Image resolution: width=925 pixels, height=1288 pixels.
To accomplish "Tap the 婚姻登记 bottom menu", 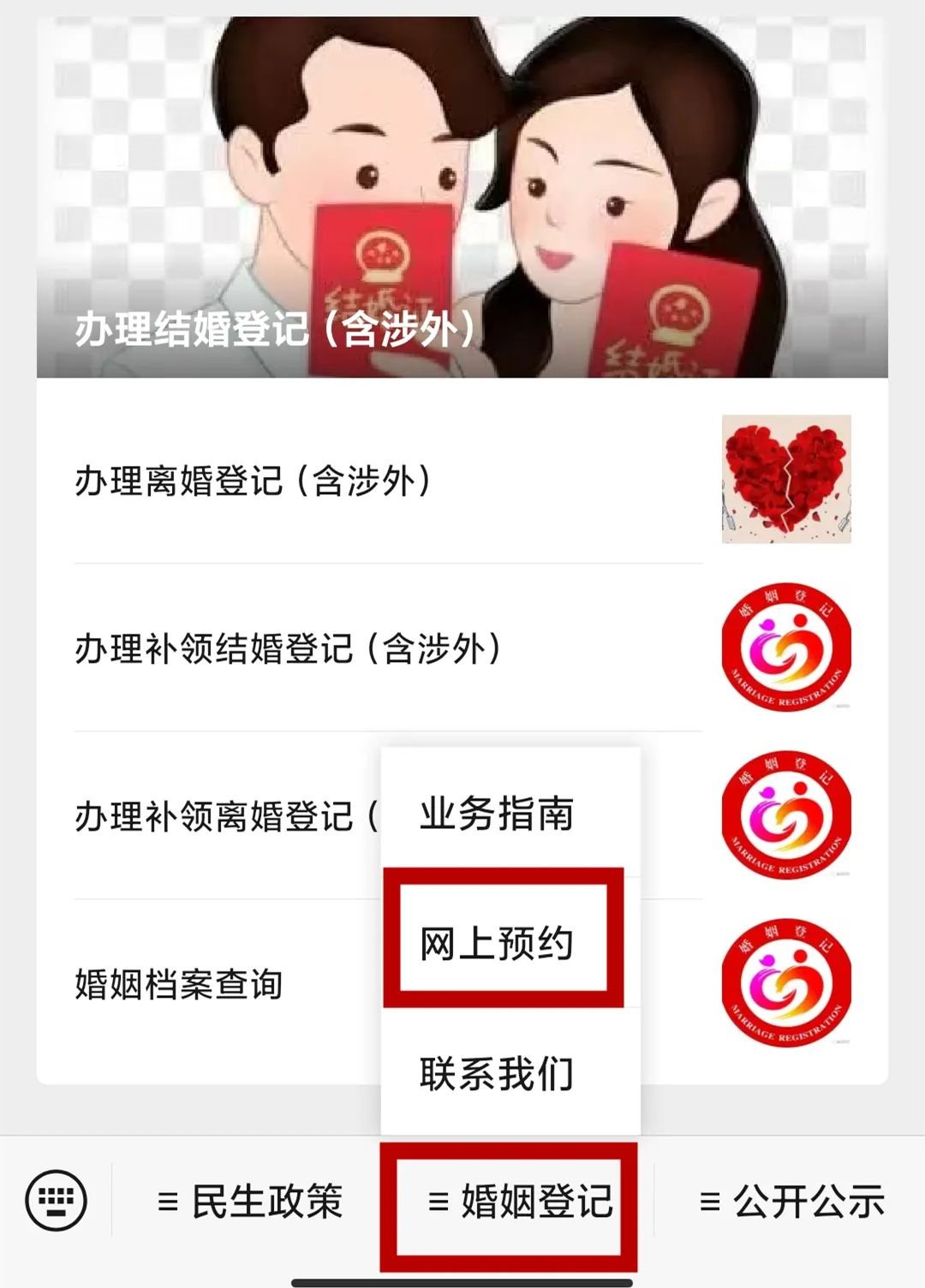I will point(520,1202).
